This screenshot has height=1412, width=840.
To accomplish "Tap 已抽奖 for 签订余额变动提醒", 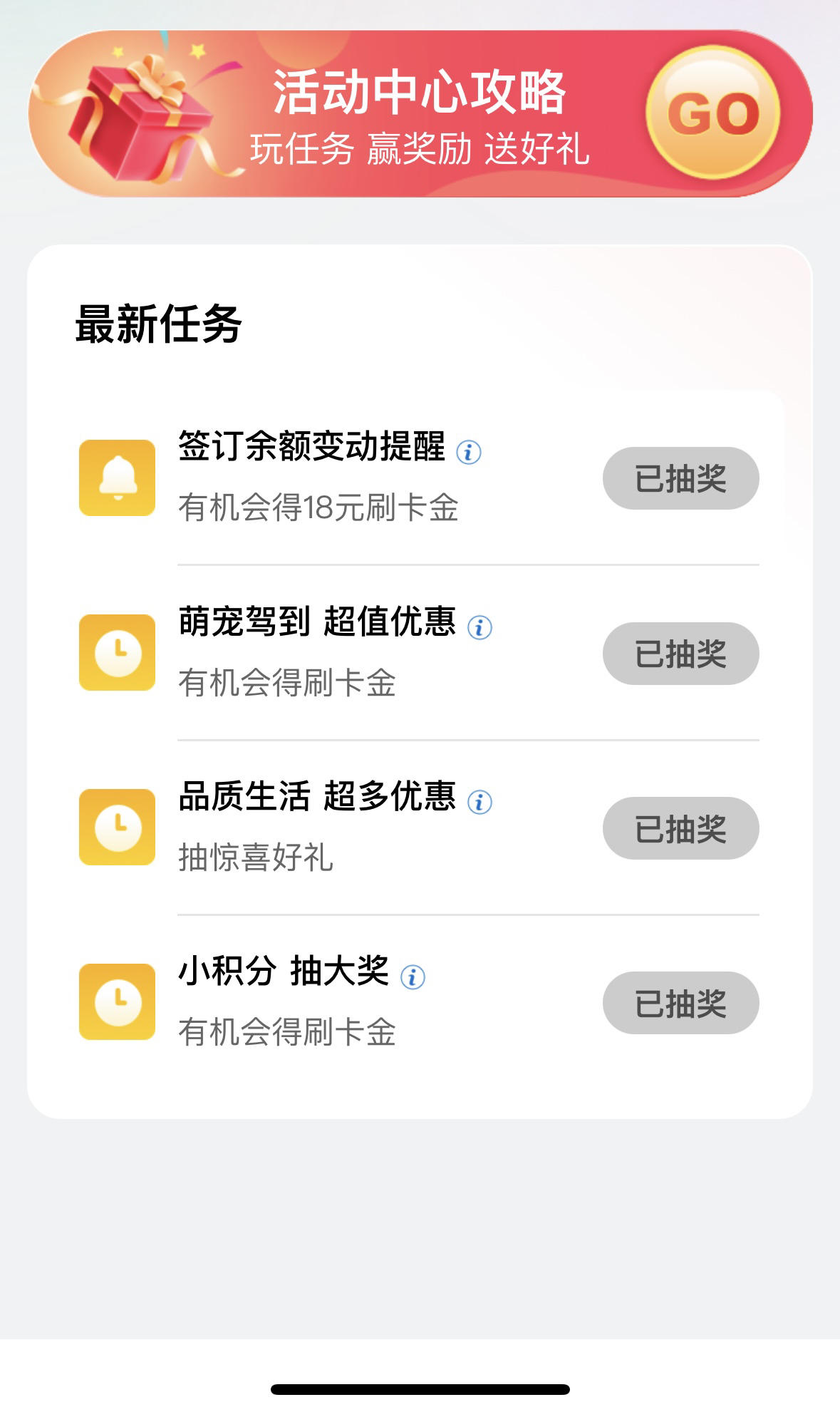I will coord(681,478).
